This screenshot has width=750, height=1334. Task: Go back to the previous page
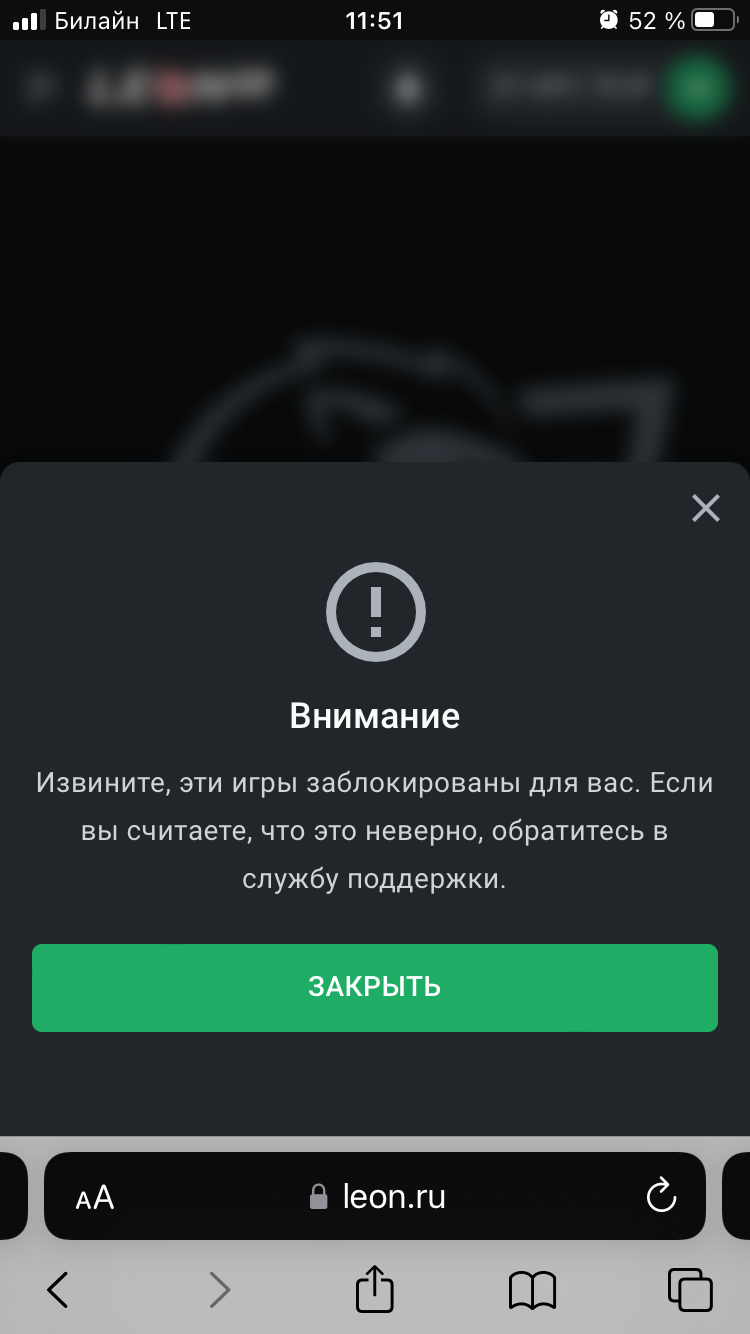58,1289
